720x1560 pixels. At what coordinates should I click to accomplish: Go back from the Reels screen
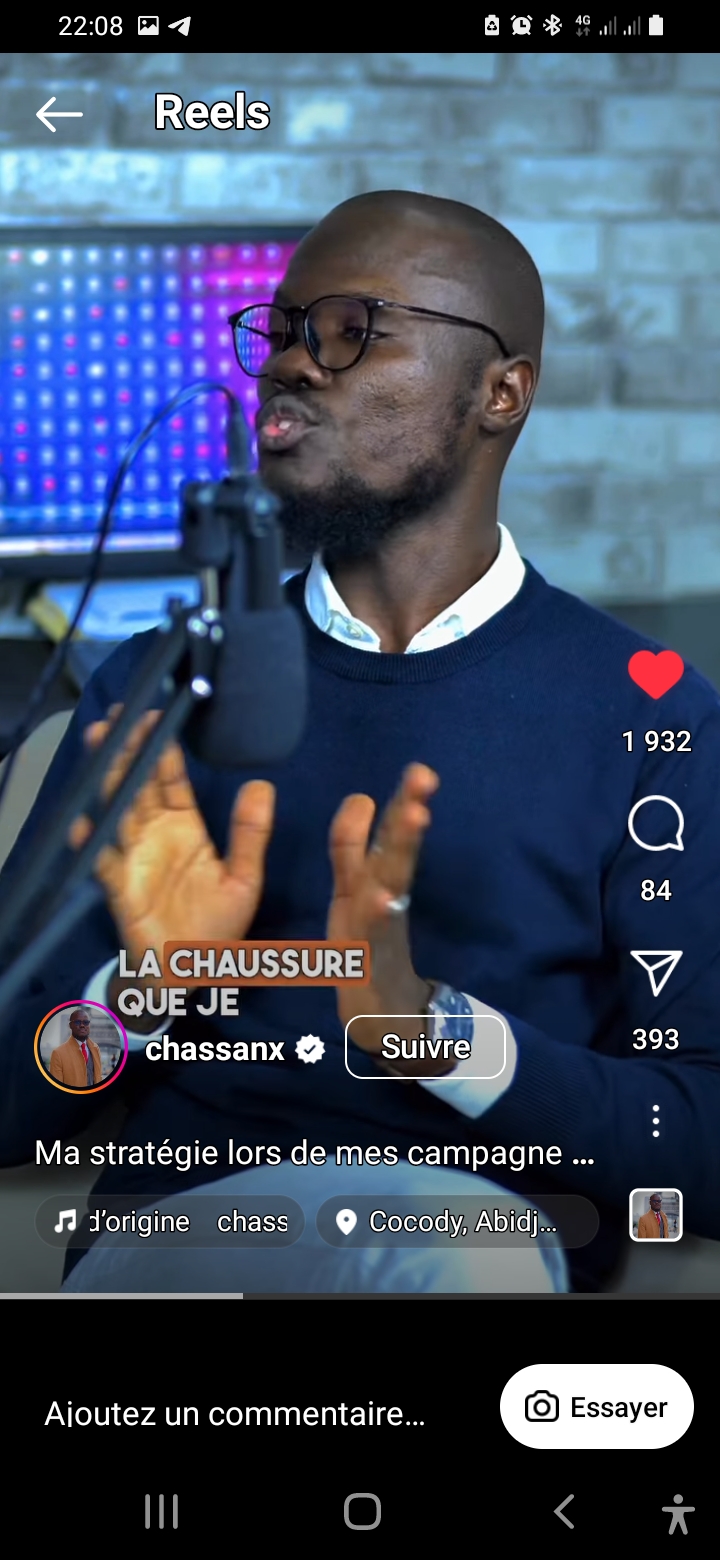(58, 115)
